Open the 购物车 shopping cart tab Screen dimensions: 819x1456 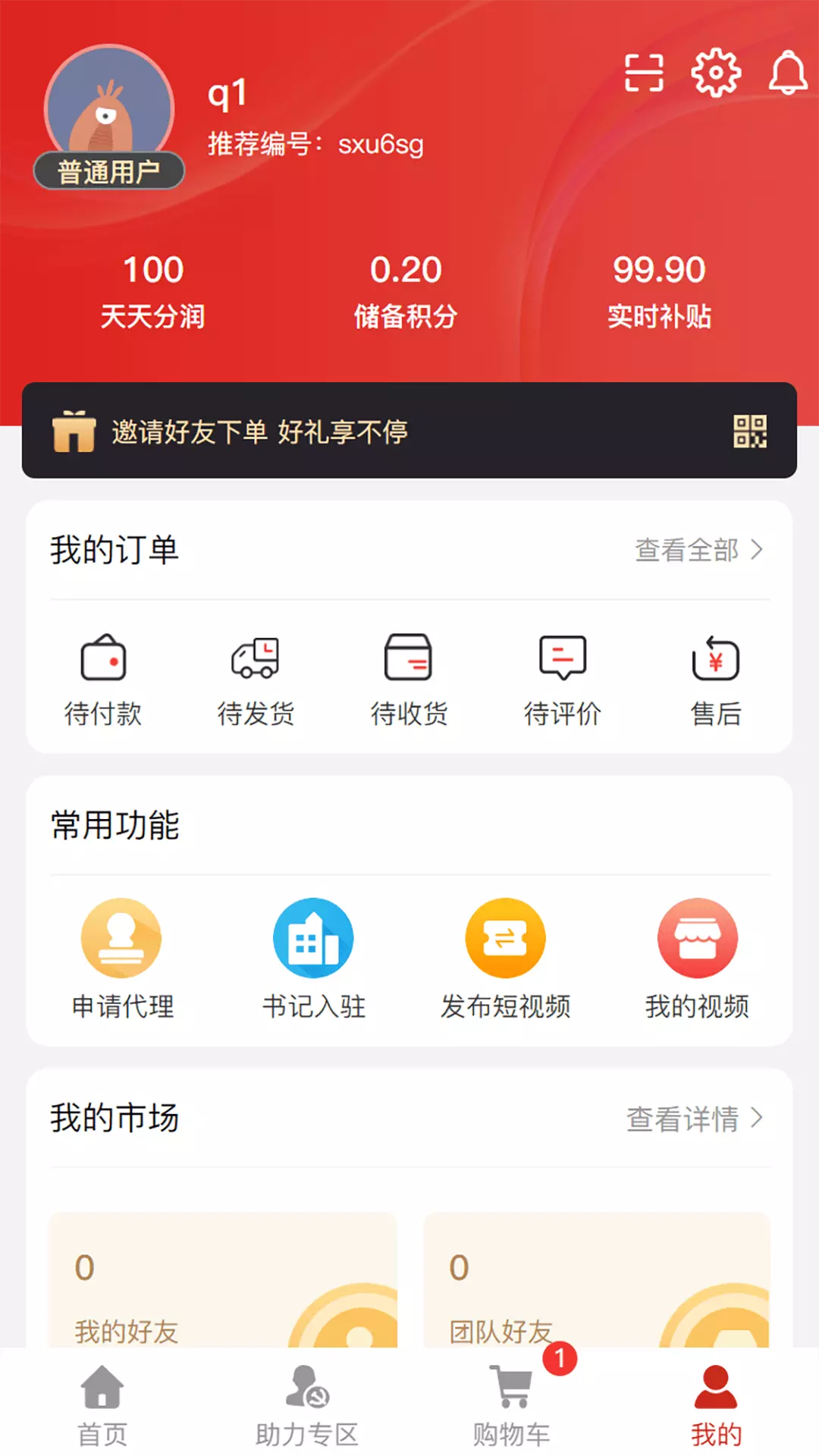tap(512, 1405)
